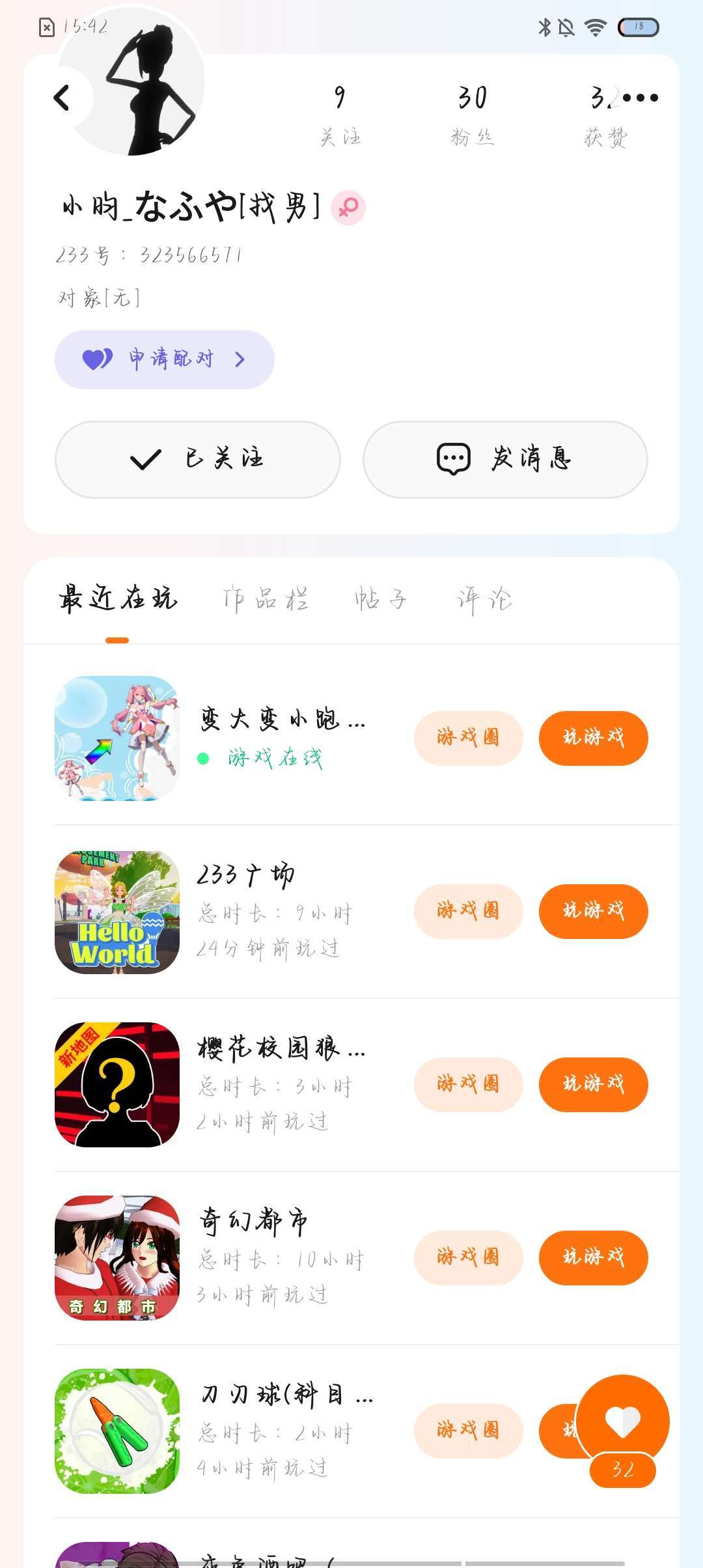View the 关注 following list
This screenshot has height=1568, width=703.
[340, 114]
